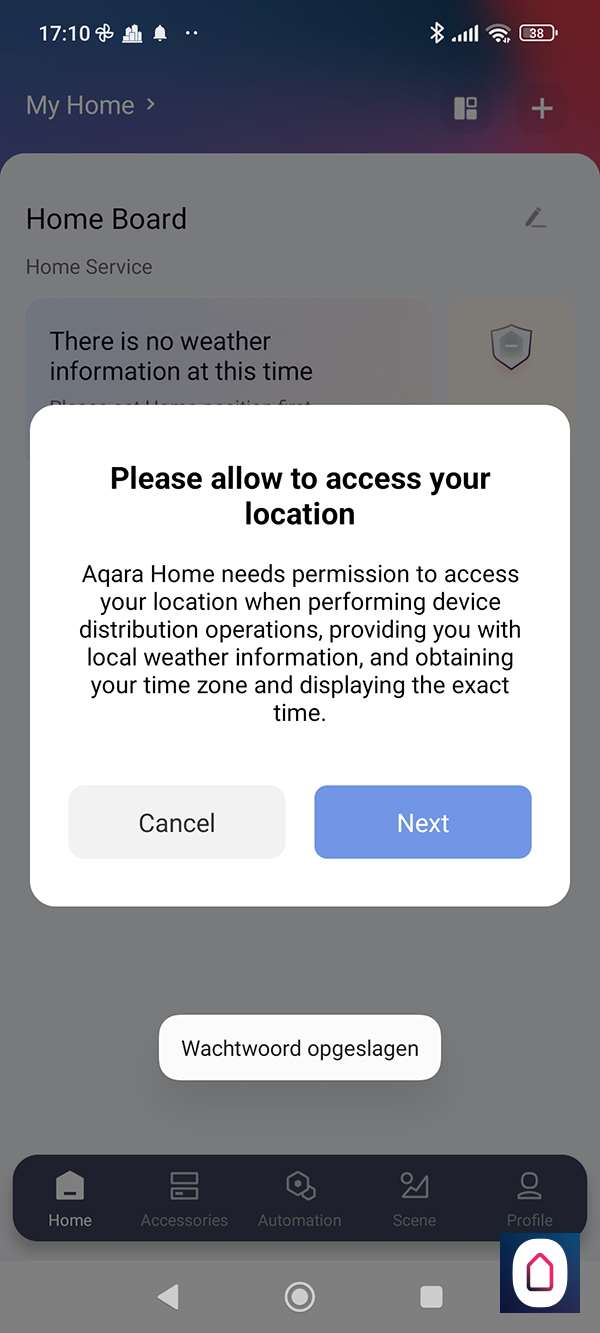Screen dimensions: 600x1333
Task: Go to the Scene tab
Action: coord(414,1199)
